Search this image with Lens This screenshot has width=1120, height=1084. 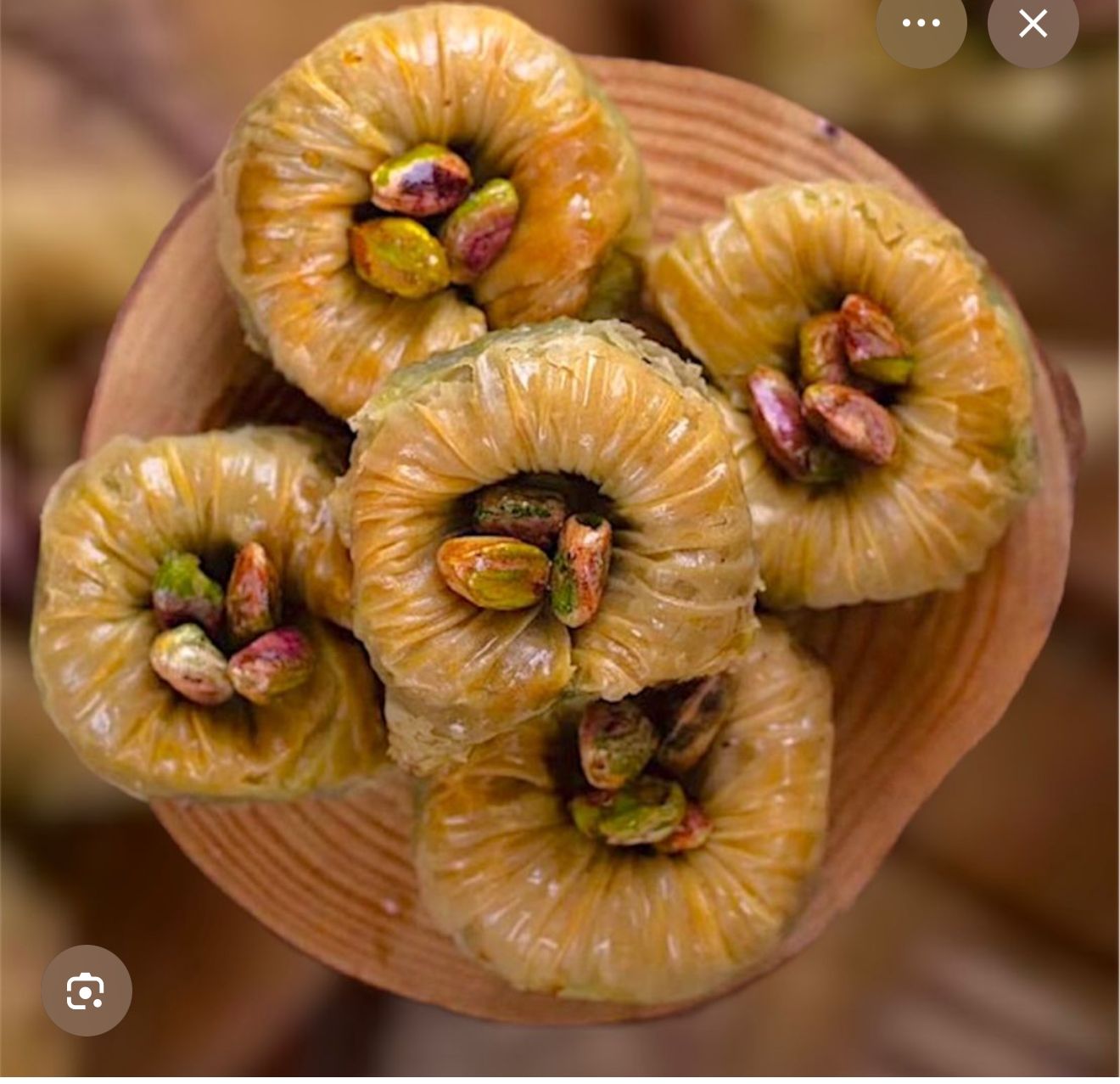click(x=87, y=991)
